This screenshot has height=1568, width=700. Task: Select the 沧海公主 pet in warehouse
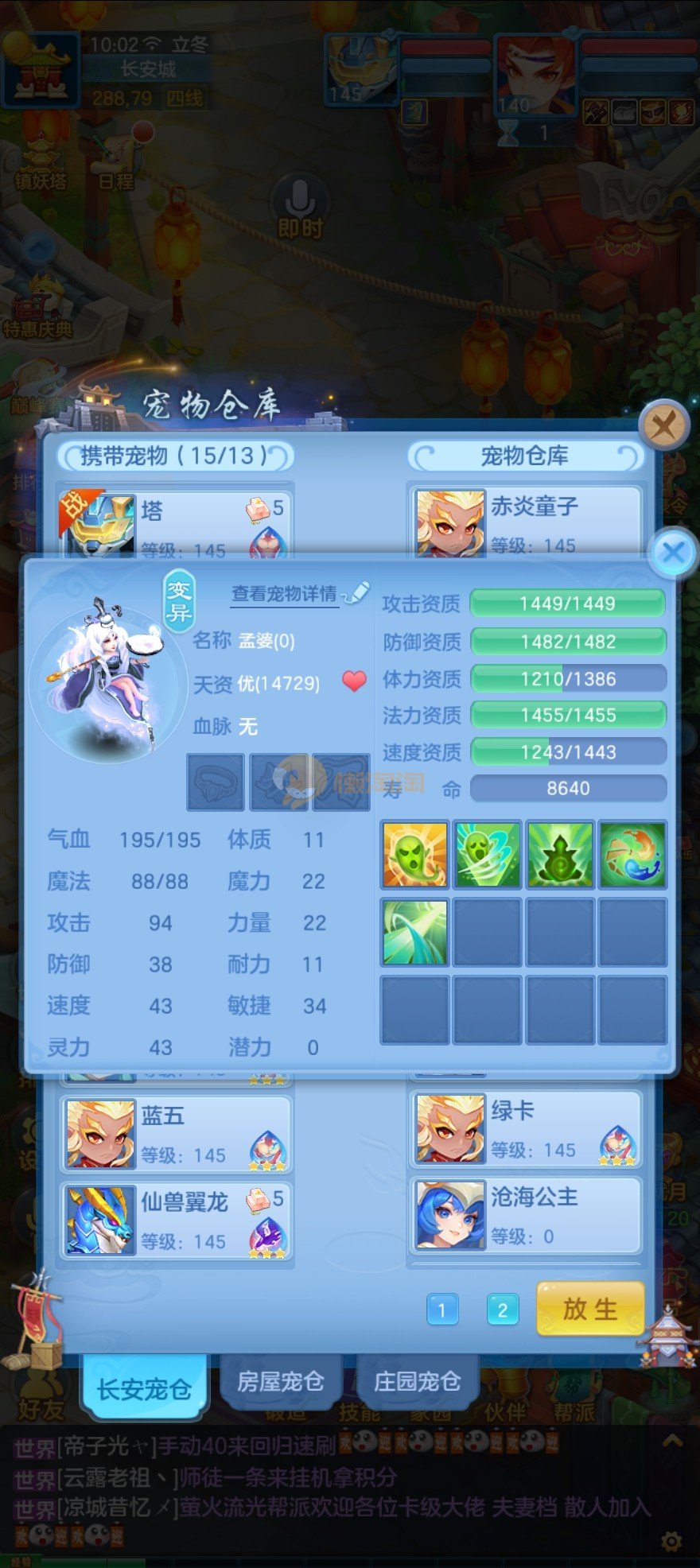pyautogui.click(x=525, y=1216)
